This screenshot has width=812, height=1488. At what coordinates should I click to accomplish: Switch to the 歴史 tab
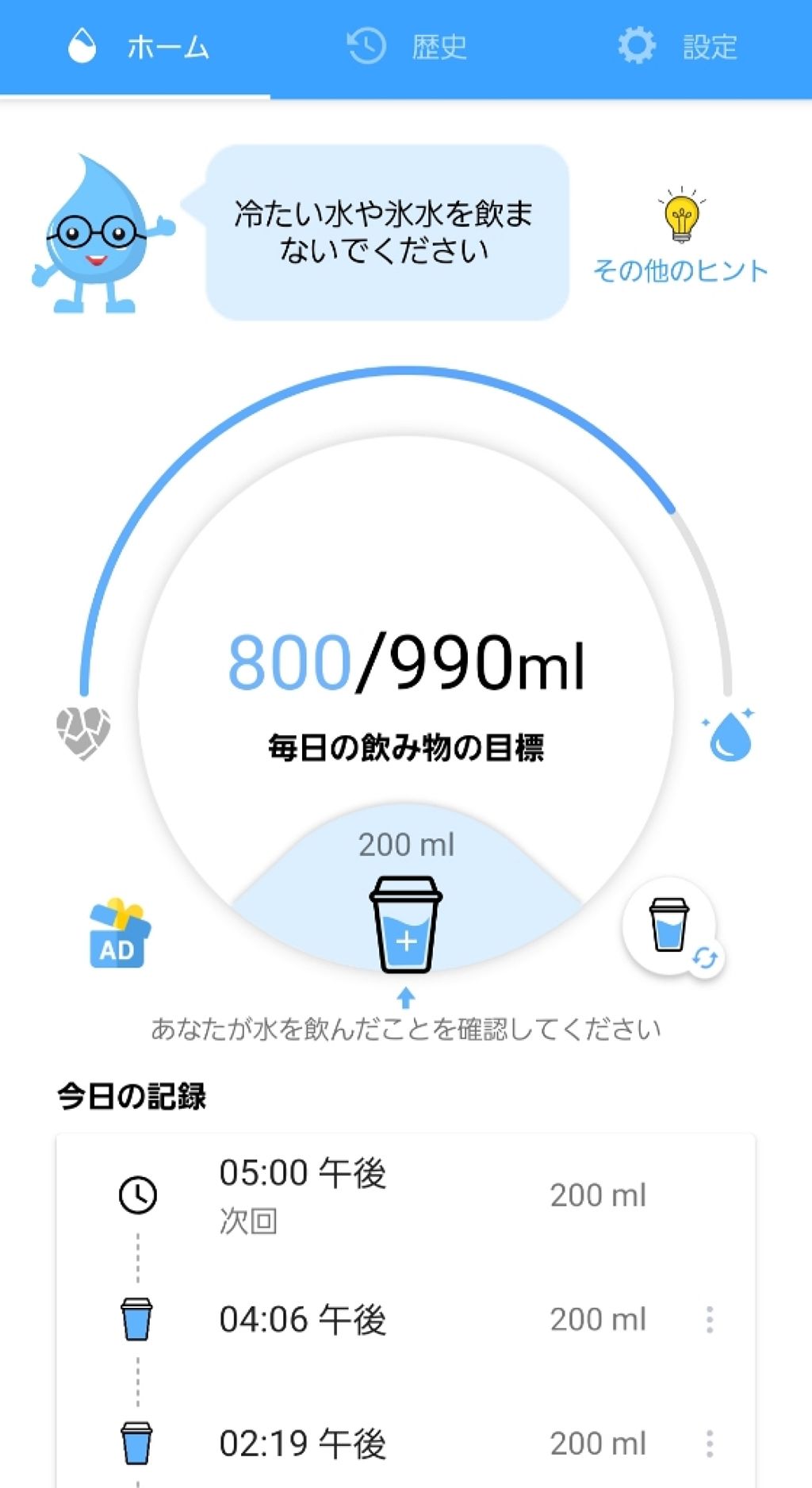coord(409,46)
